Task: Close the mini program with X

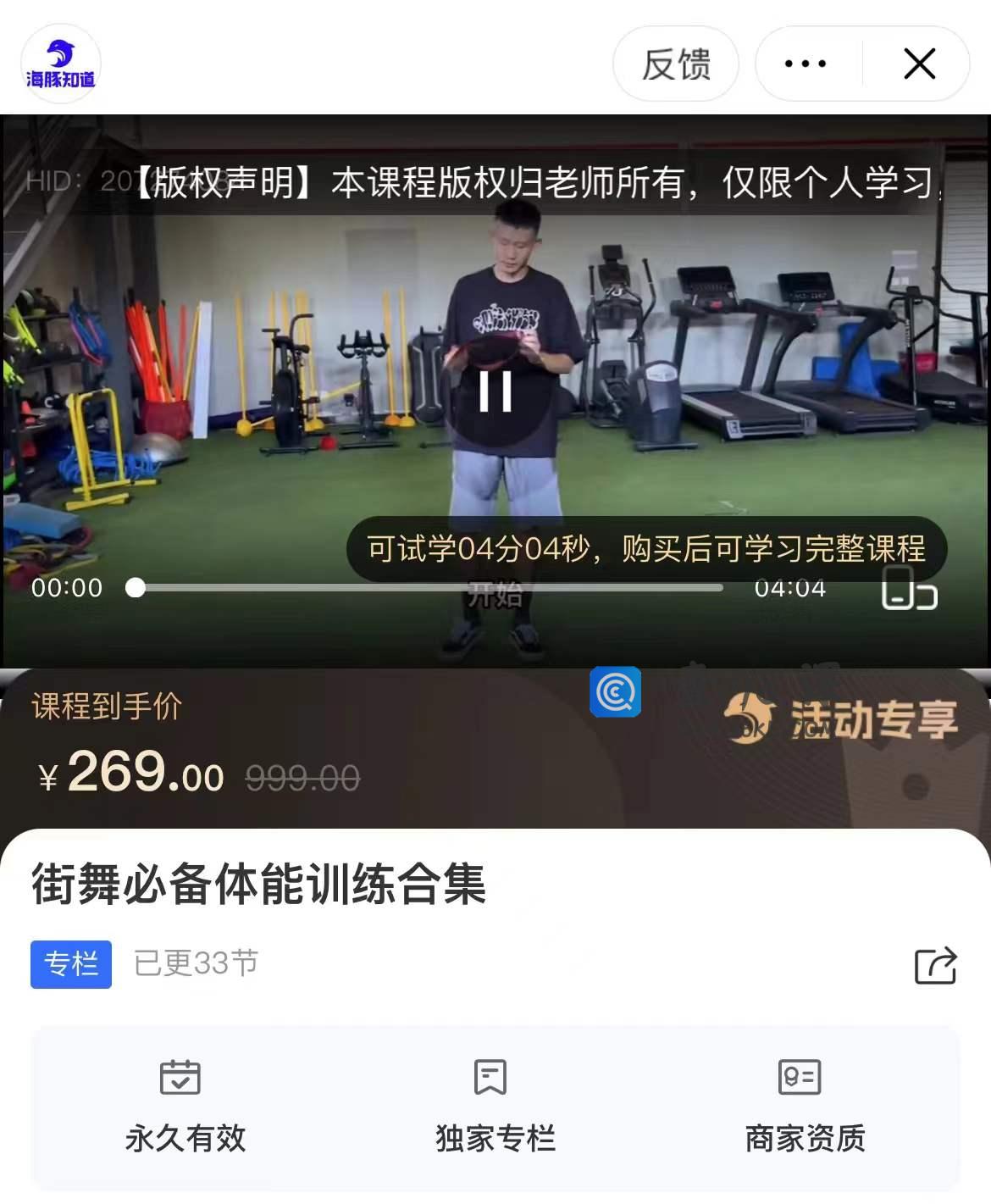Action: [919, 64]
